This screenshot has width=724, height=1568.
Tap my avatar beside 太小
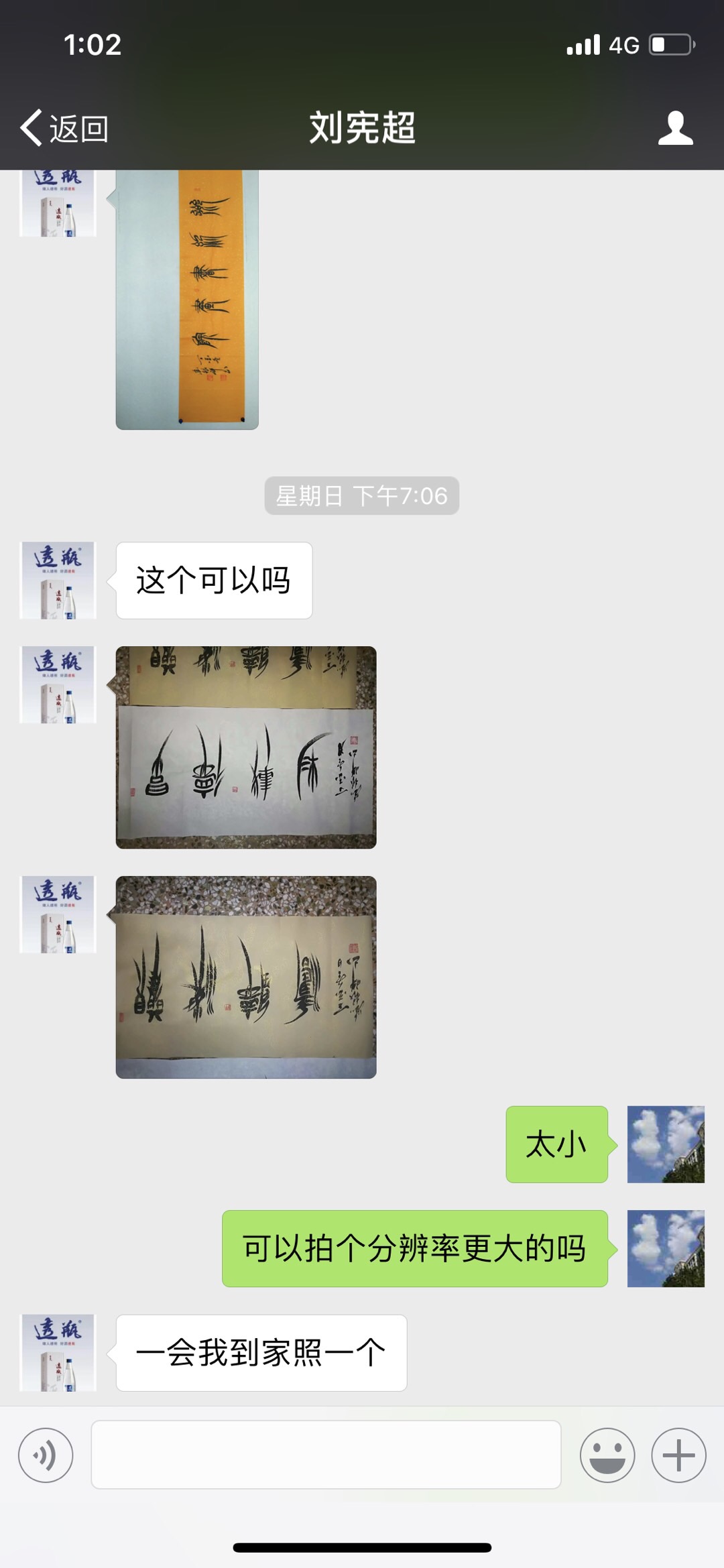(x=665, y=1144)
